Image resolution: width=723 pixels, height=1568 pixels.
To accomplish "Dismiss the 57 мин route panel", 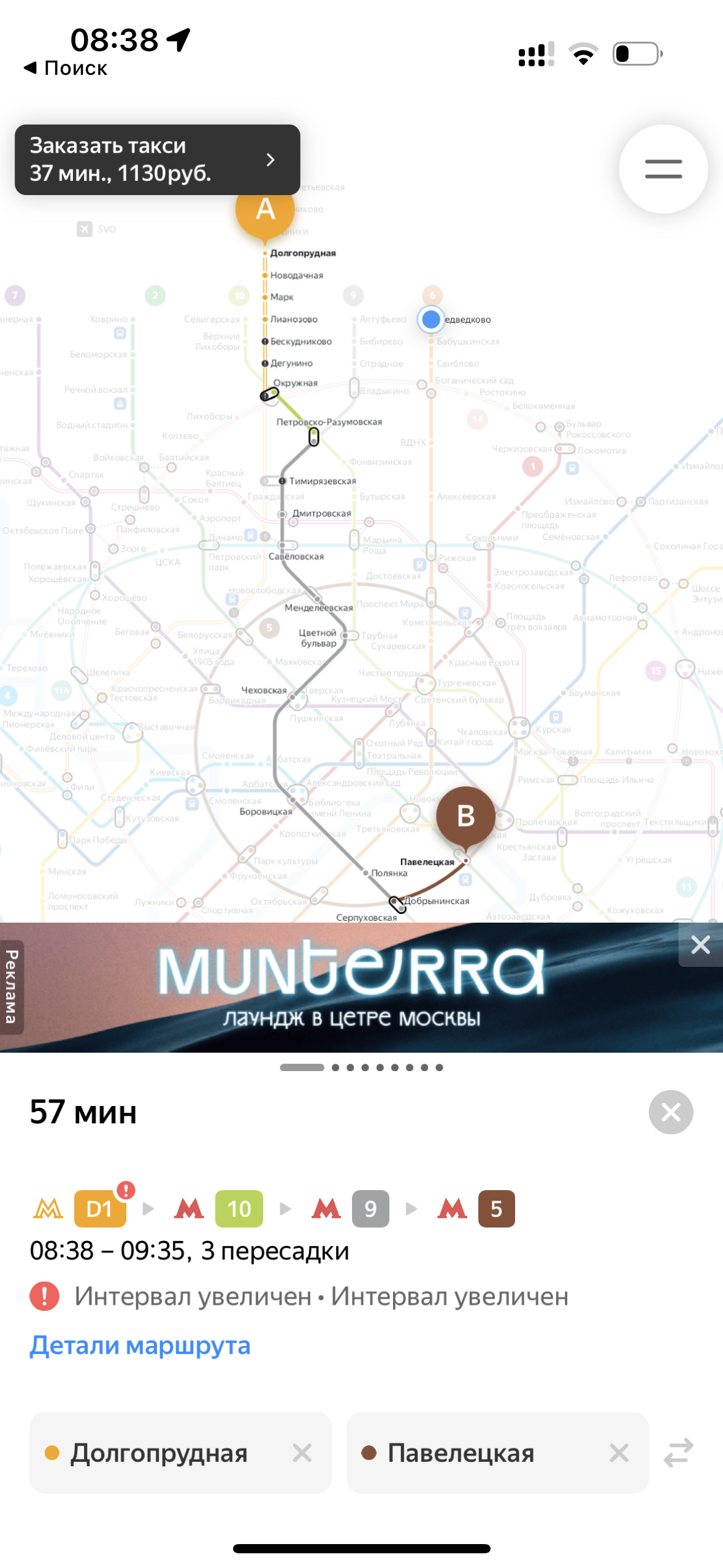I will [670, 1112].
